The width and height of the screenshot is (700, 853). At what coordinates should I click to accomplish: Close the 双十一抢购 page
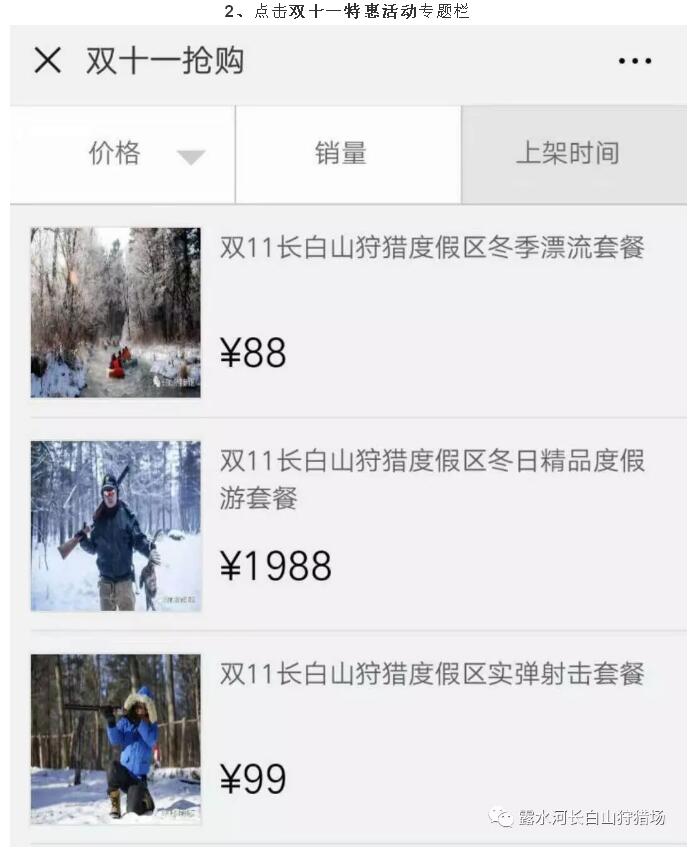point(47,61)
